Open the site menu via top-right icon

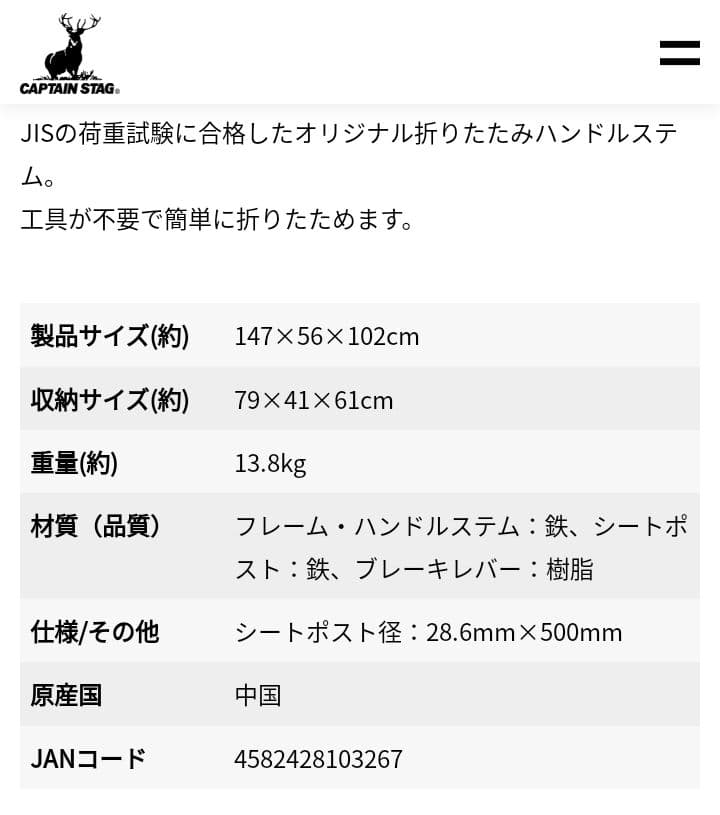(x=680, y=53)
